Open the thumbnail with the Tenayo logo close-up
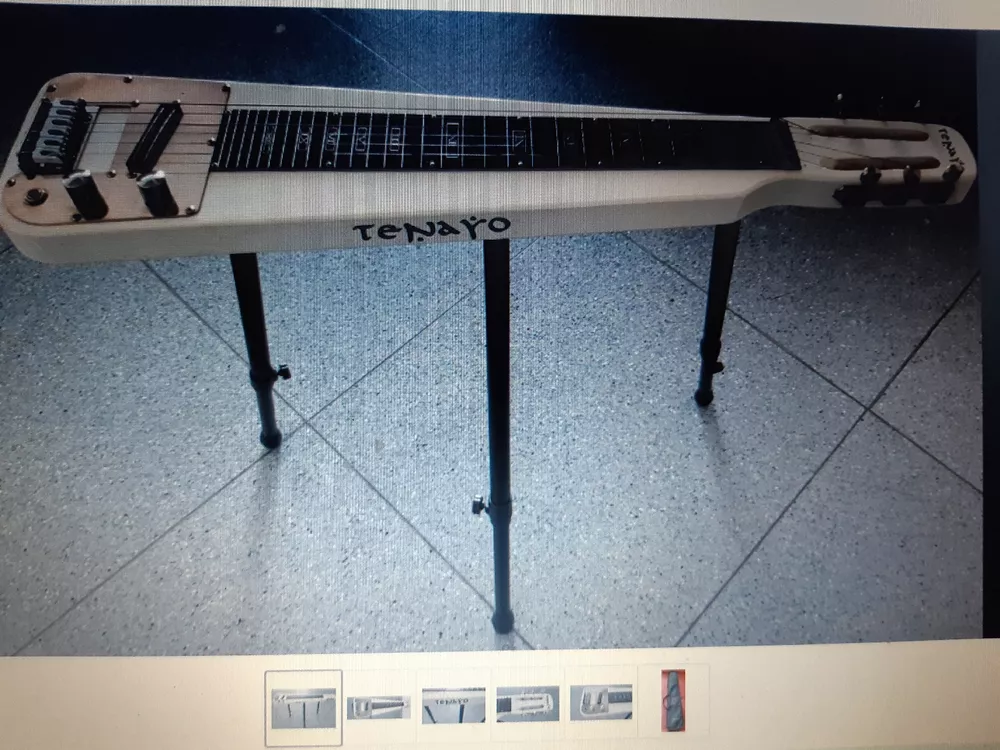The image size is (1000, 750). [453, 706]
